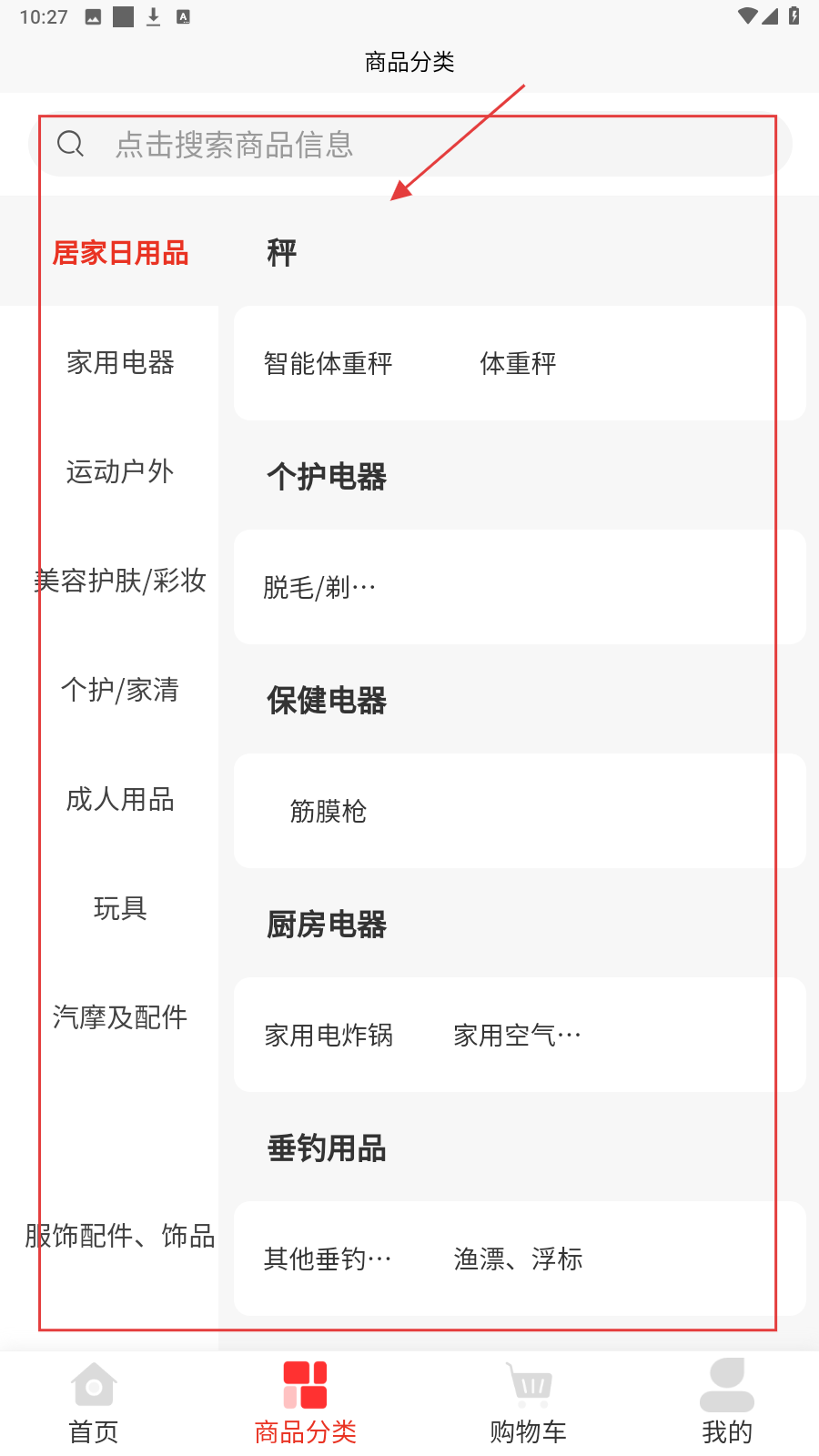The width and height of the screenshot is (819, 1456).
Task: Open the 渔漂、浮标 subcategory
Action: click(x=518, y=1259)
